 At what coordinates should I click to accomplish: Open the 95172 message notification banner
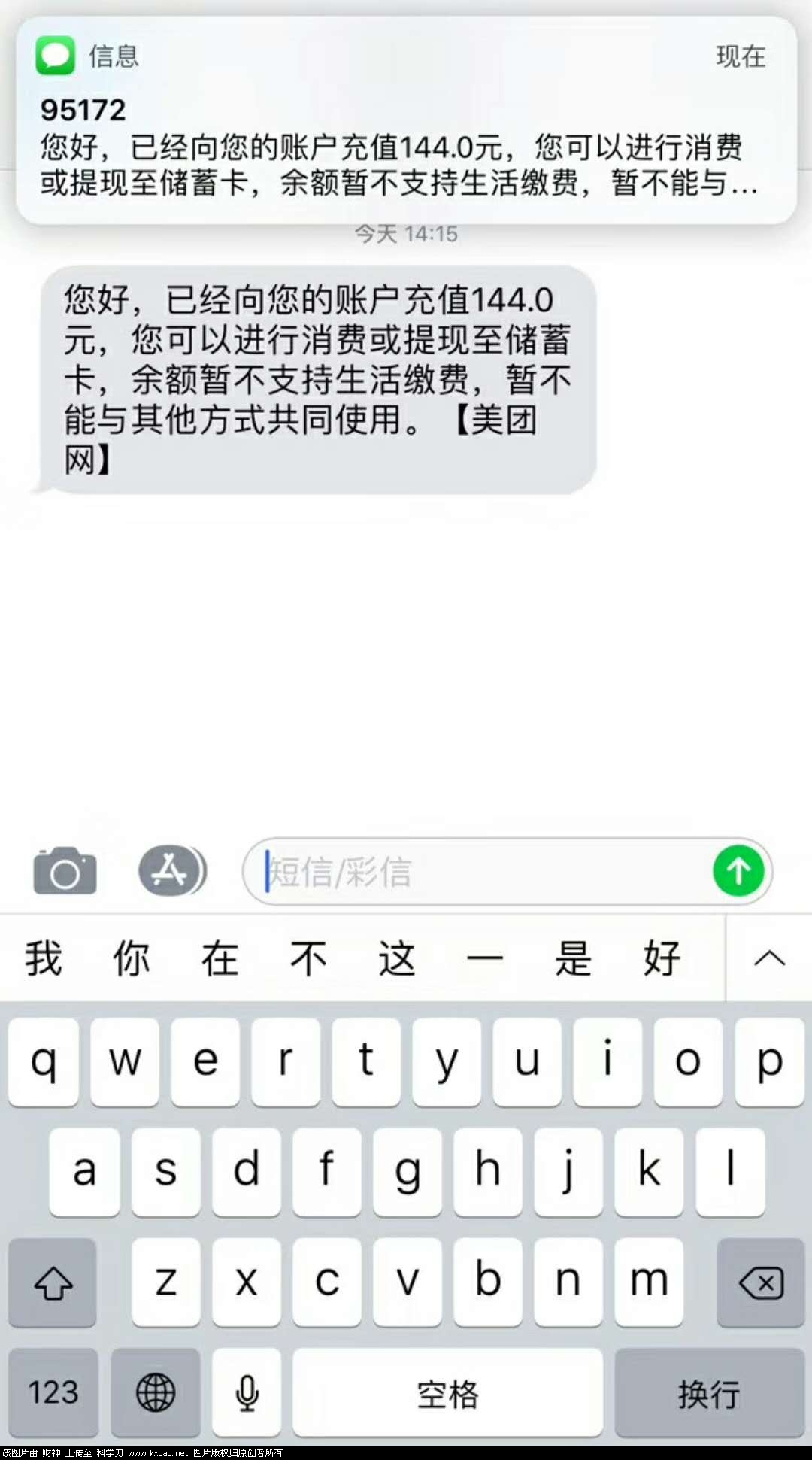(x=406, y=120)
